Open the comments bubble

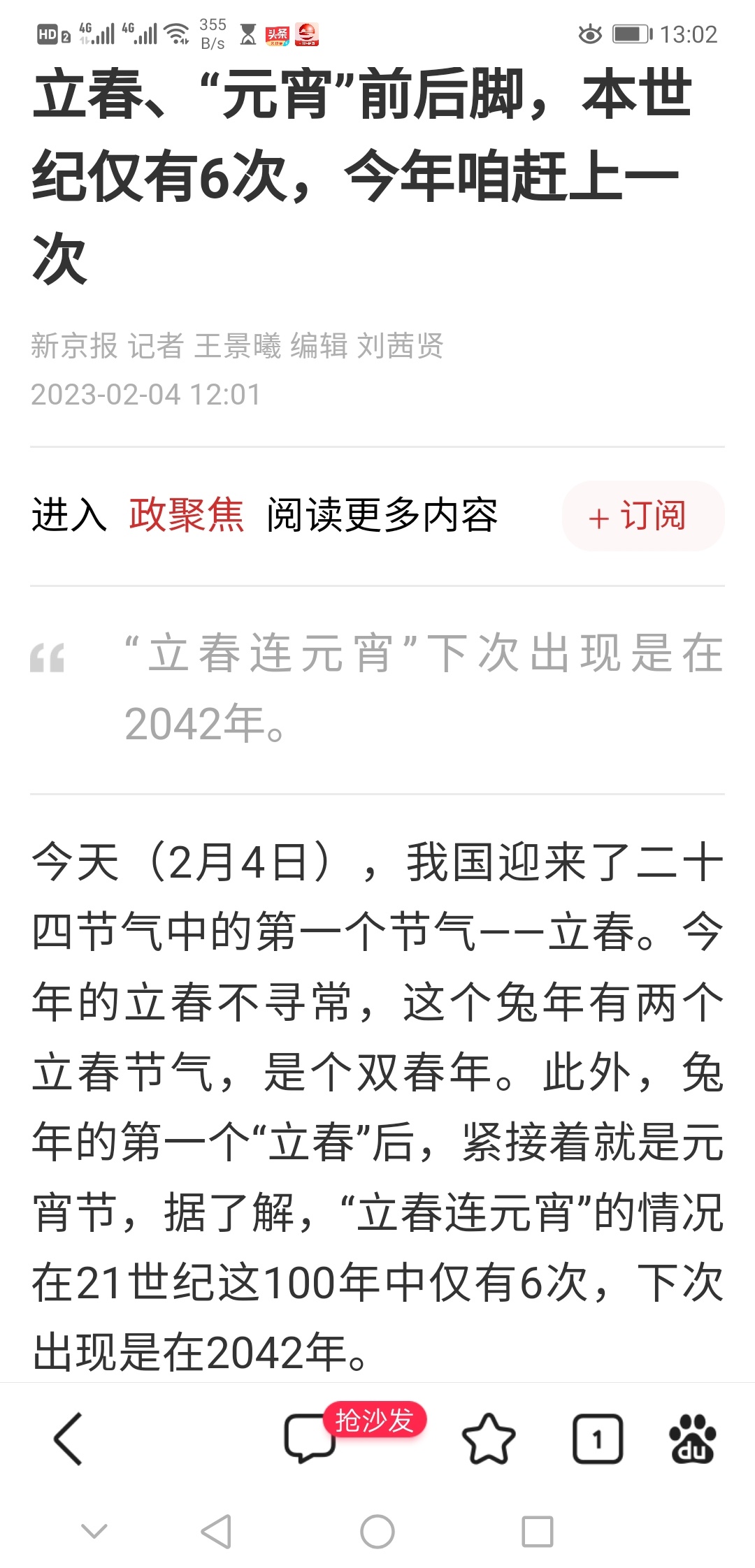pyautogui.click(x=309, y=1439)
